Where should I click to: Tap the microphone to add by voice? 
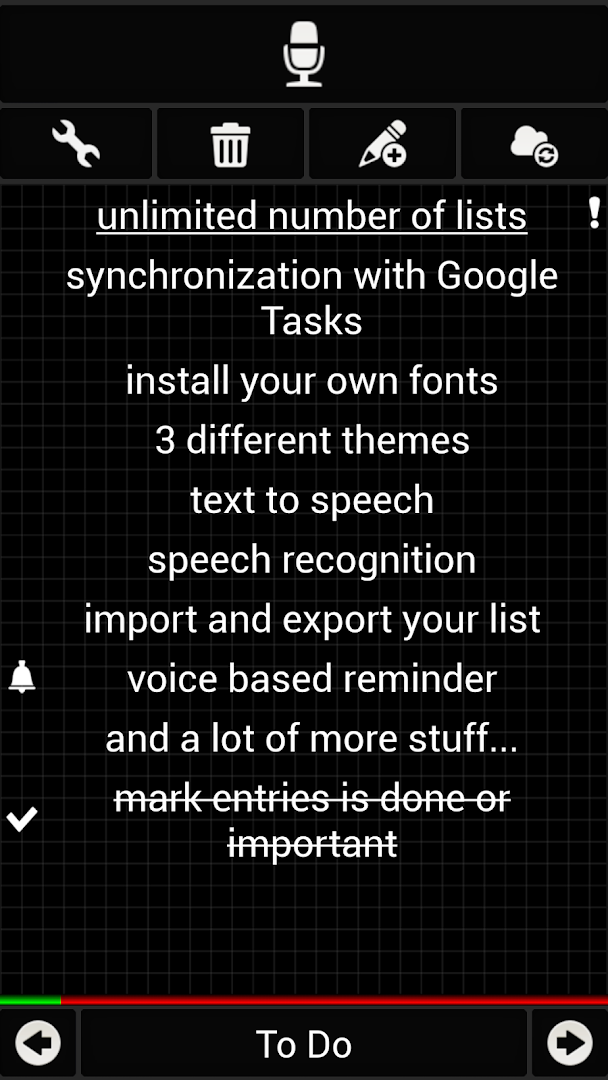click(x=303, y=54)
